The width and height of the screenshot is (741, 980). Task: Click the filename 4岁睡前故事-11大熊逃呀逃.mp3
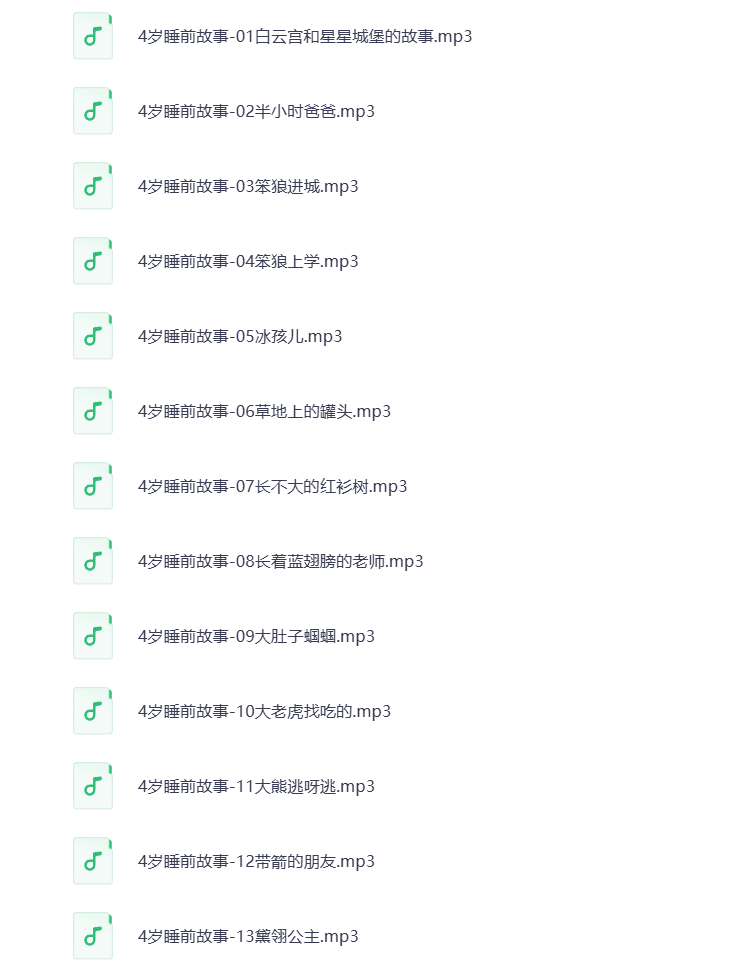coord(256,786)
